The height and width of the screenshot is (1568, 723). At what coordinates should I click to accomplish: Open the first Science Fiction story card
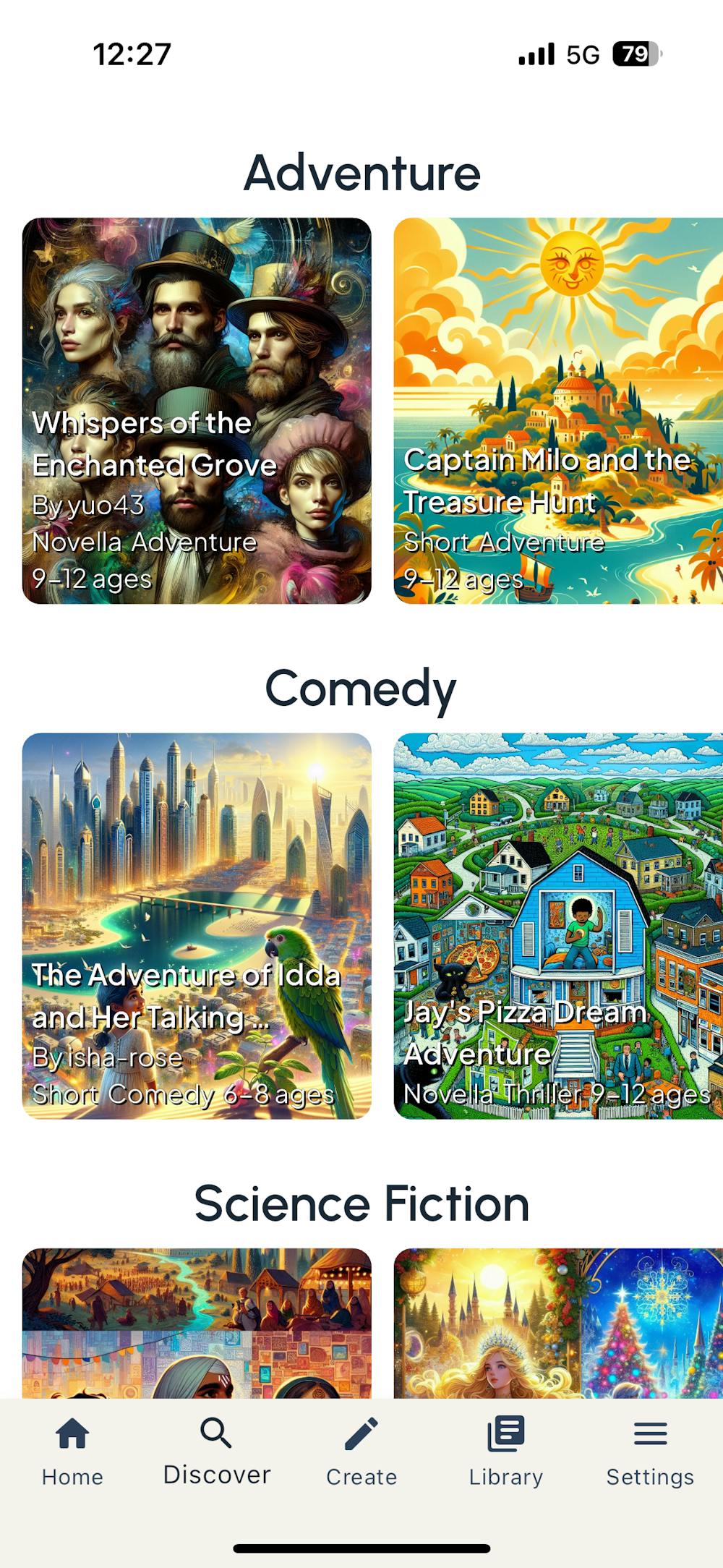click(197, 1324)
